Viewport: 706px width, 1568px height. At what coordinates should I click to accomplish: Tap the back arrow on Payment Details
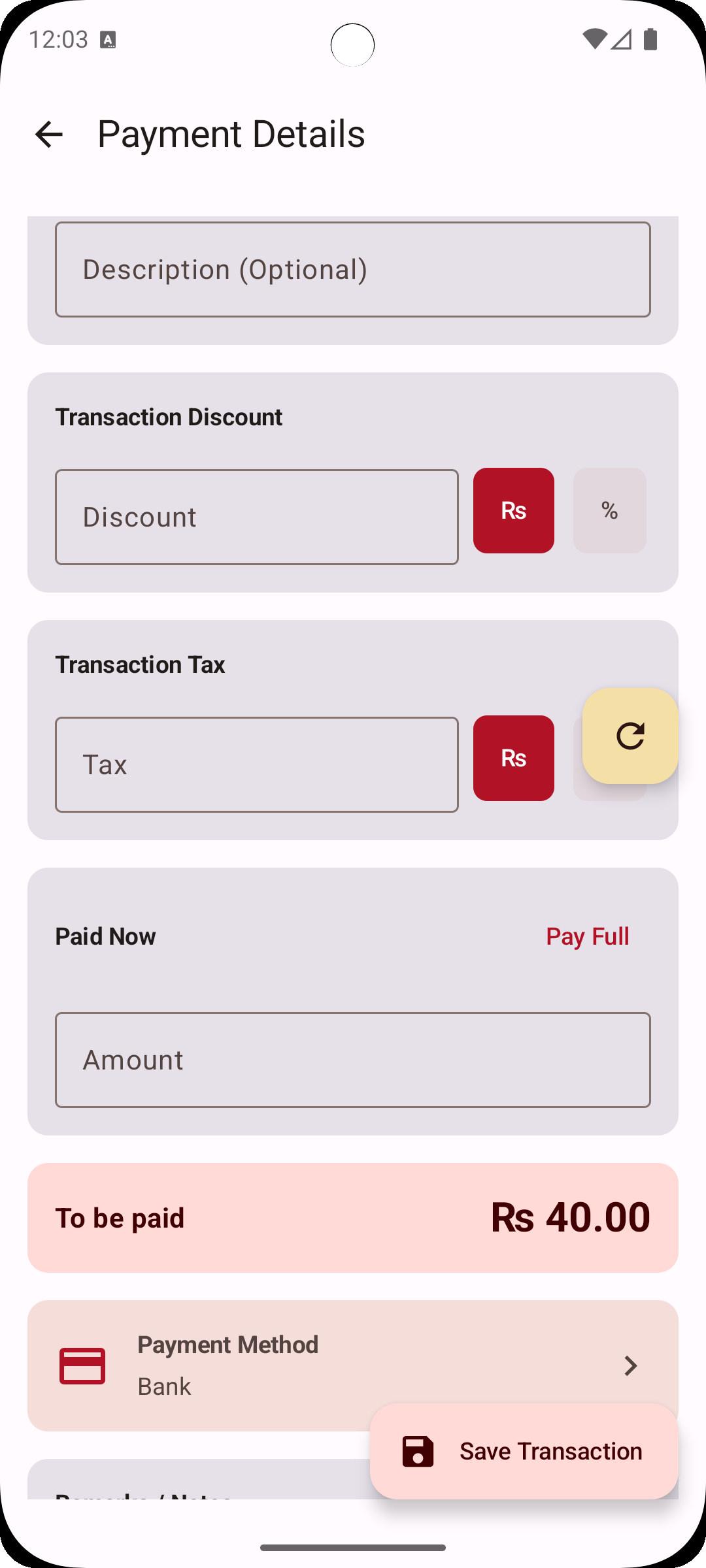(50, 134)
